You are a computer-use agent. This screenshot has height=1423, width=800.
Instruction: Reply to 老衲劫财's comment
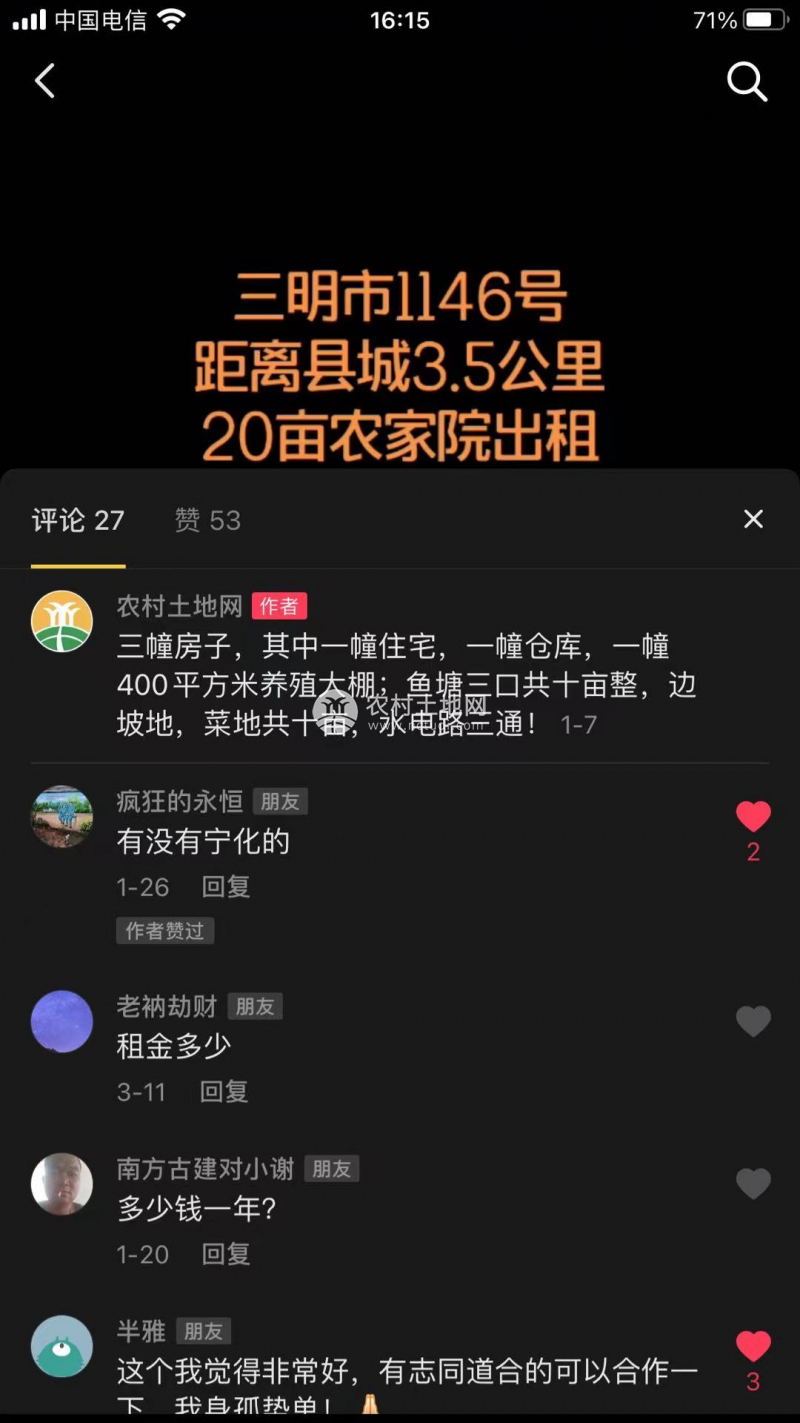tap(224, 1091)
